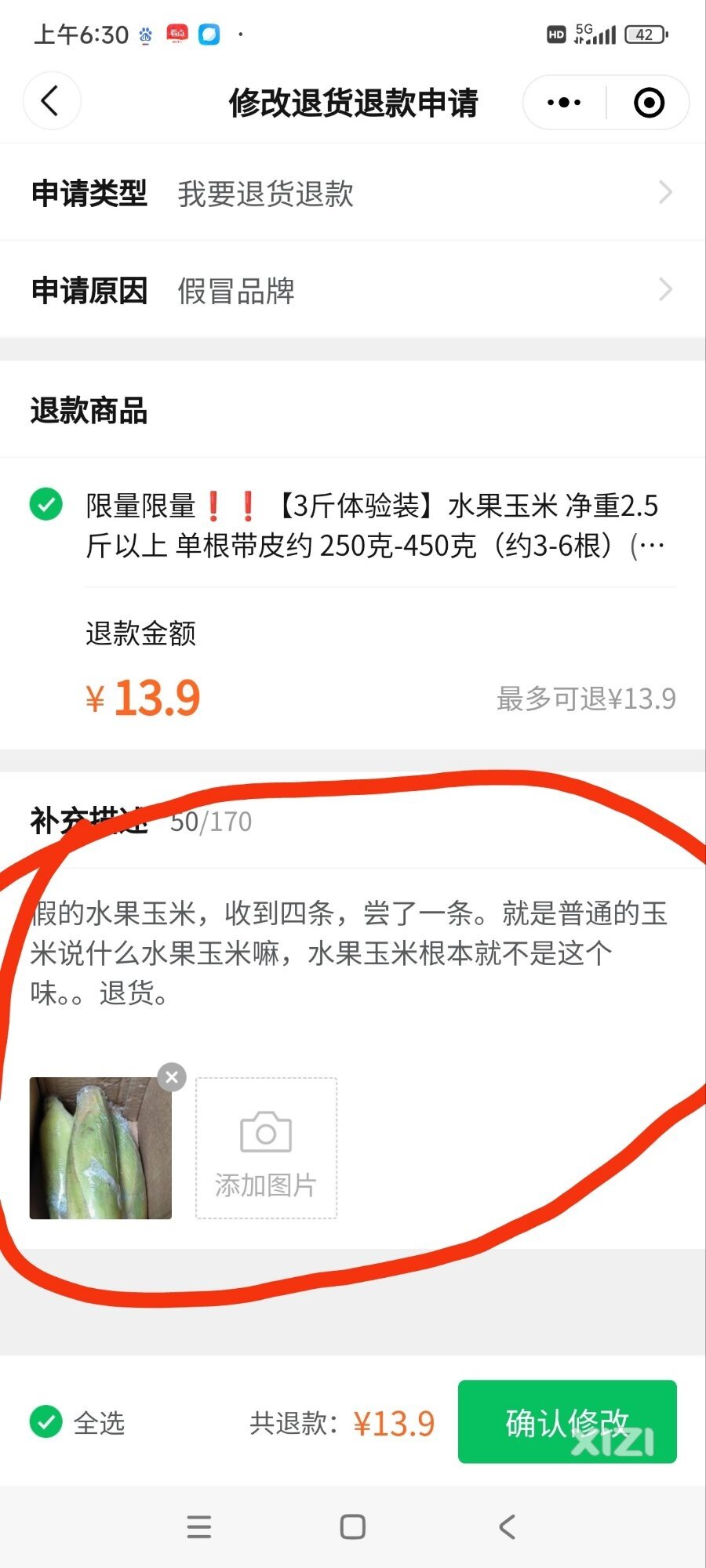Close the mini program with the circle icon
Image resolution: width=706 pixels, height=1568 pixels.
point(649,103)
